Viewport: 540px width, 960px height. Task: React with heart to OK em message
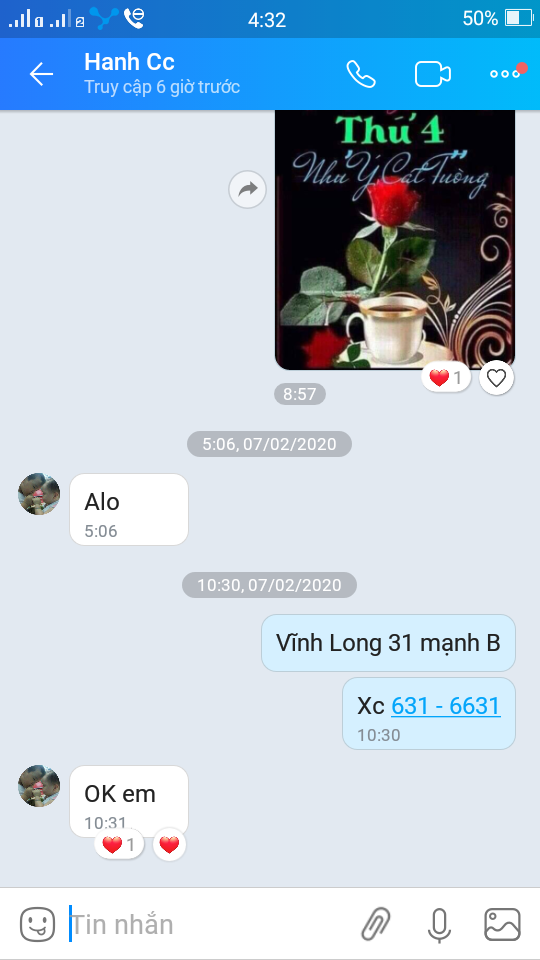[x=169, y=845]
